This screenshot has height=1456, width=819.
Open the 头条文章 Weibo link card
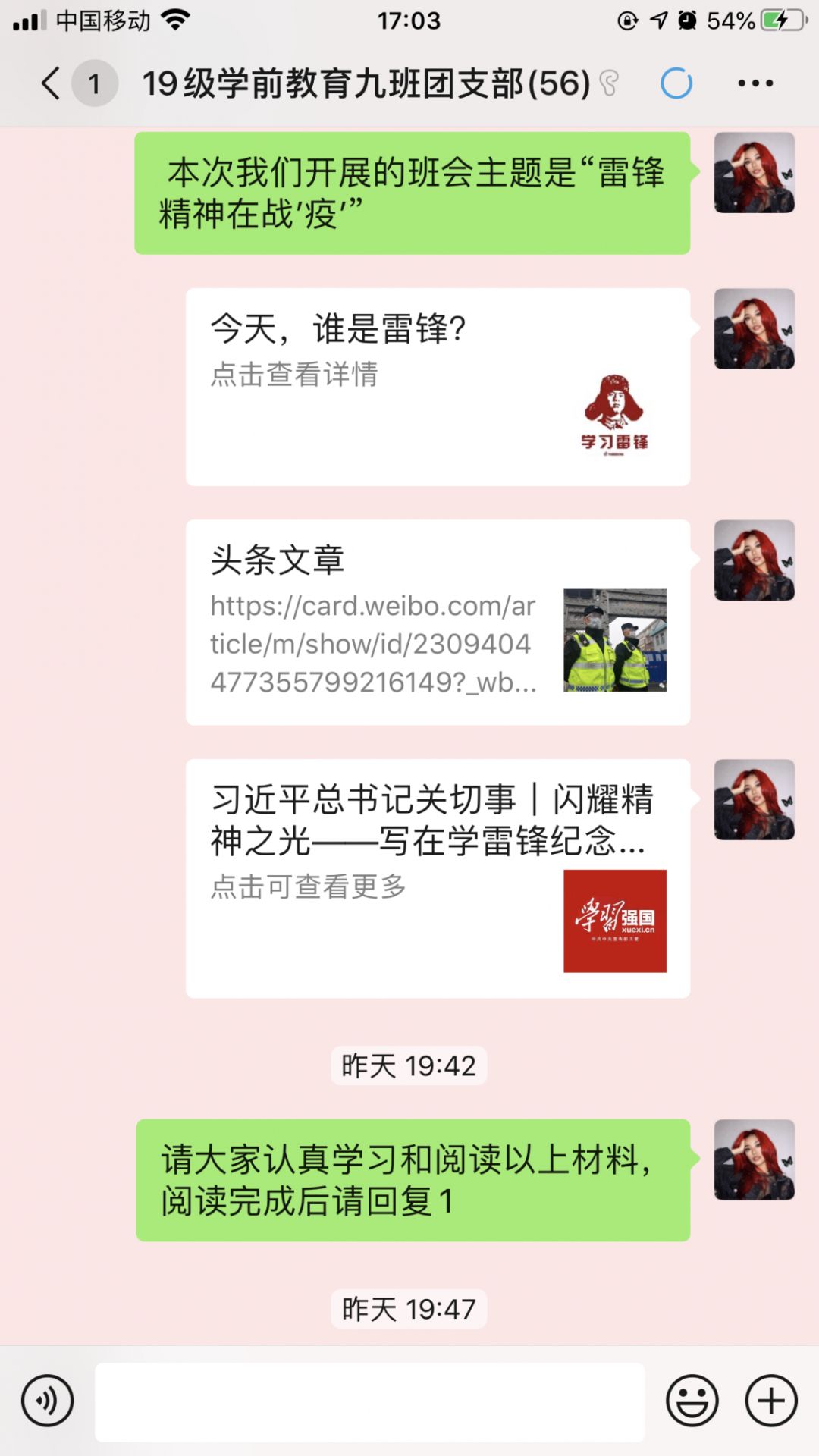point(438,622)
